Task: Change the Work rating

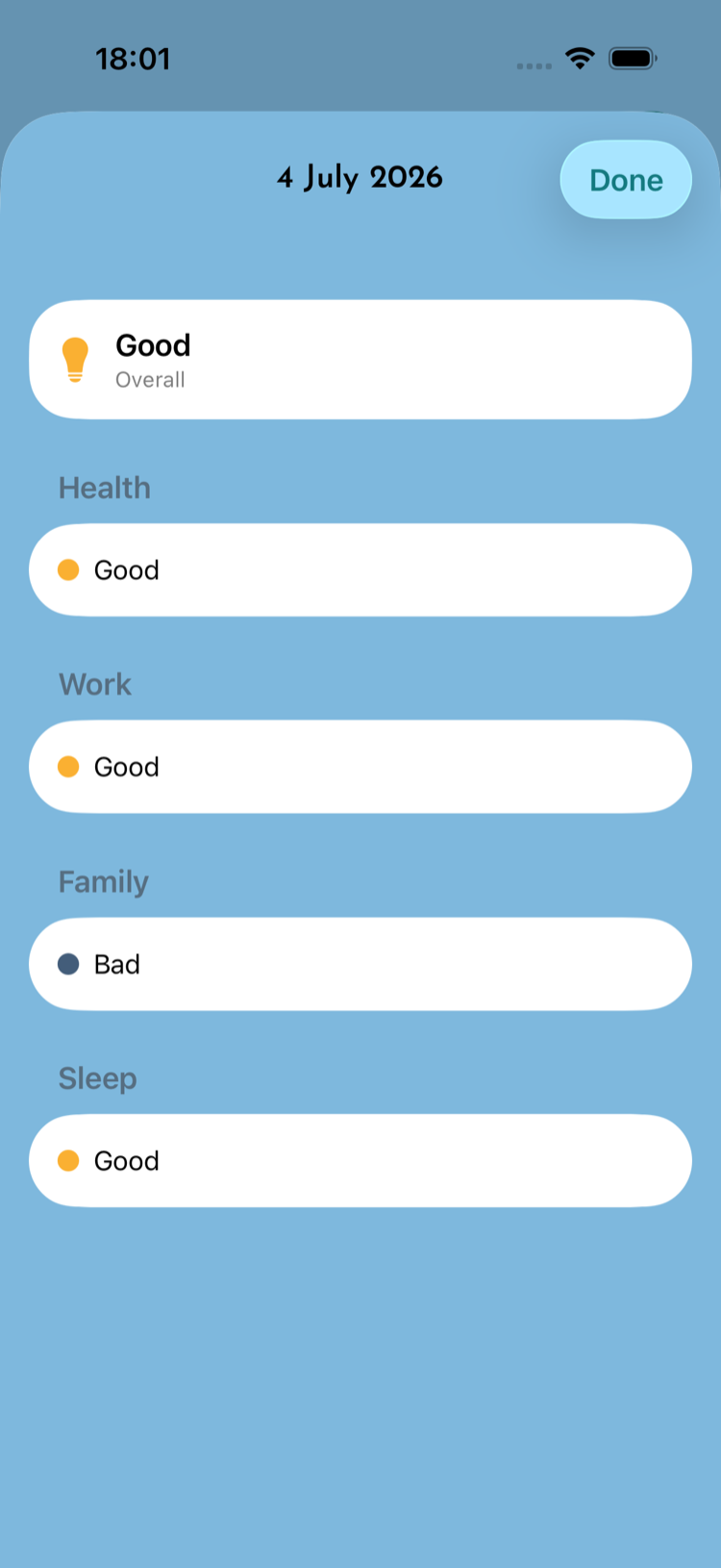Action: coord(360,767)
